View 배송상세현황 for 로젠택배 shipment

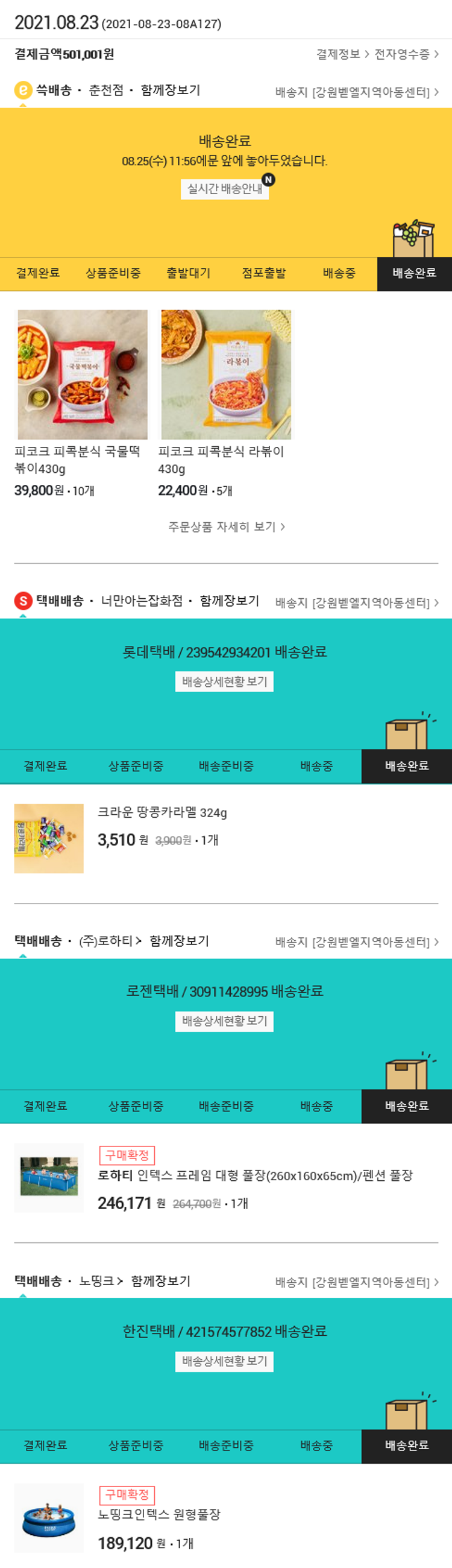pos(224,1021)
